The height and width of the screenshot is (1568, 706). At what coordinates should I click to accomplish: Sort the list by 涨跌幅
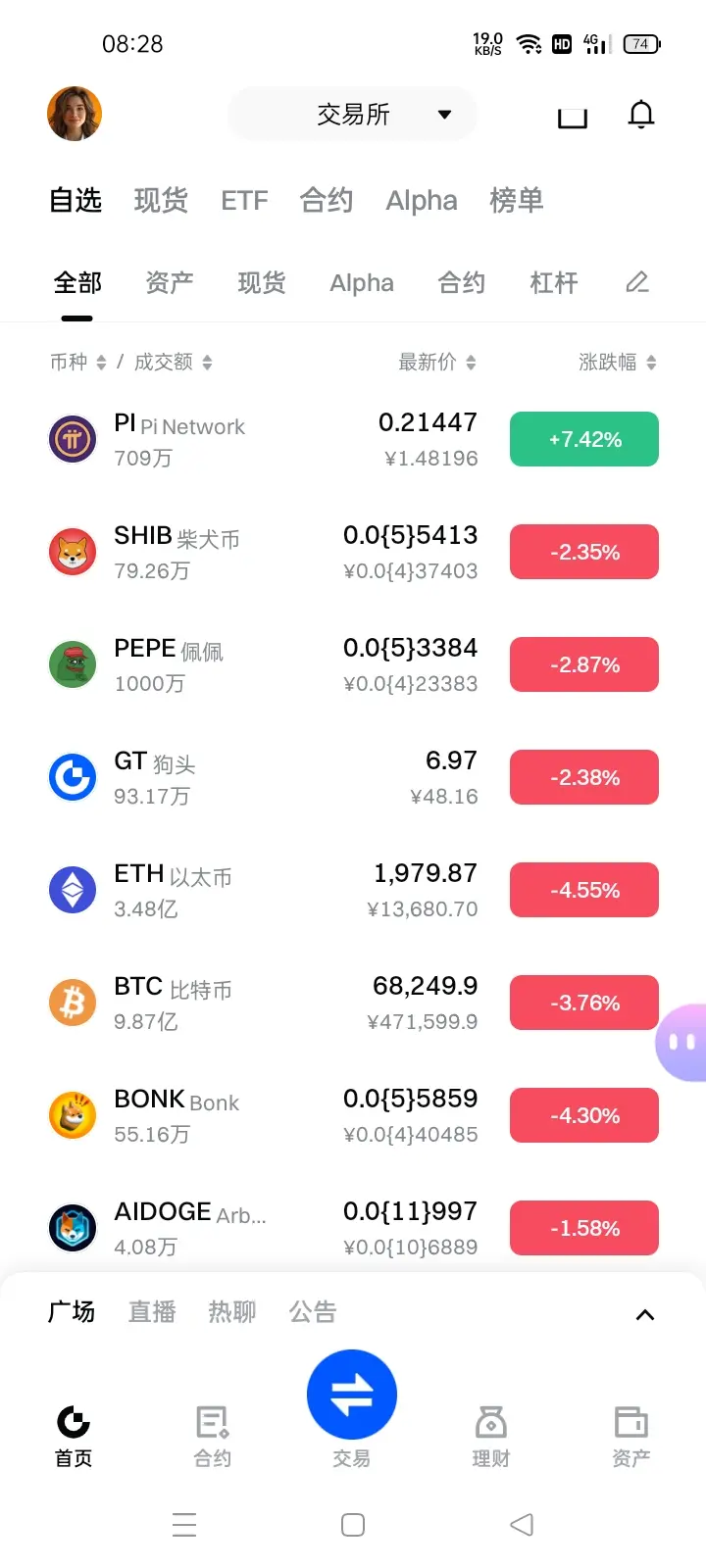point(617,363)
